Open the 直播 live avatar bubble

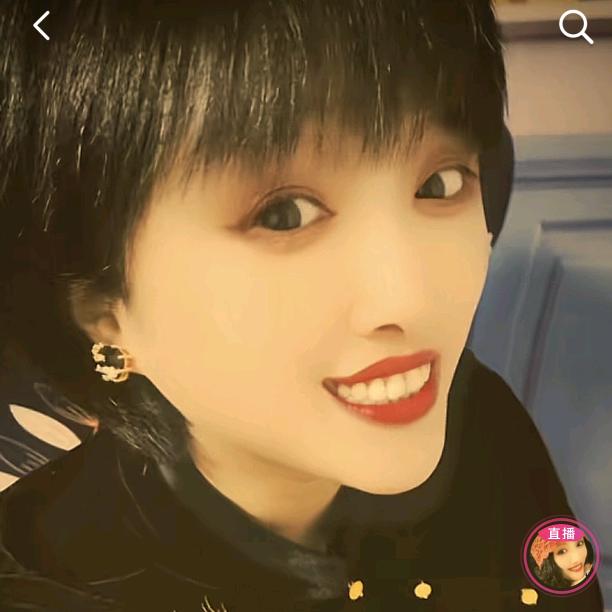click(560, 557)
